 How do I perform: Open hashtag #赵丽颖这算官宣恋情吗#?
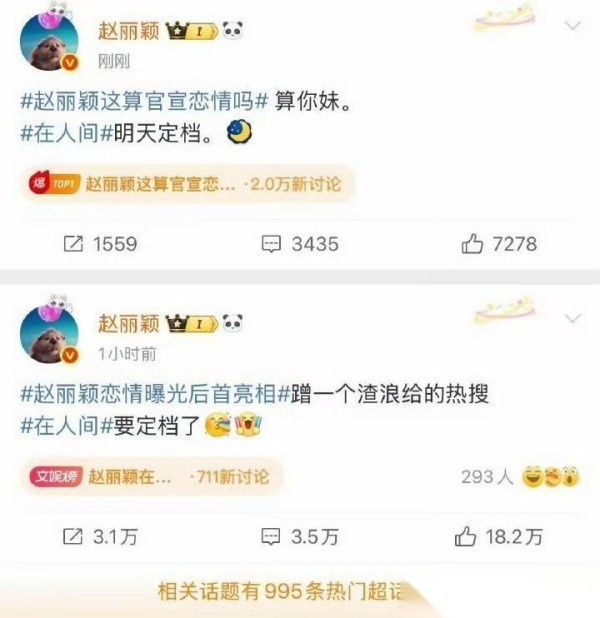pyautogui.click(x=144, y=101)
